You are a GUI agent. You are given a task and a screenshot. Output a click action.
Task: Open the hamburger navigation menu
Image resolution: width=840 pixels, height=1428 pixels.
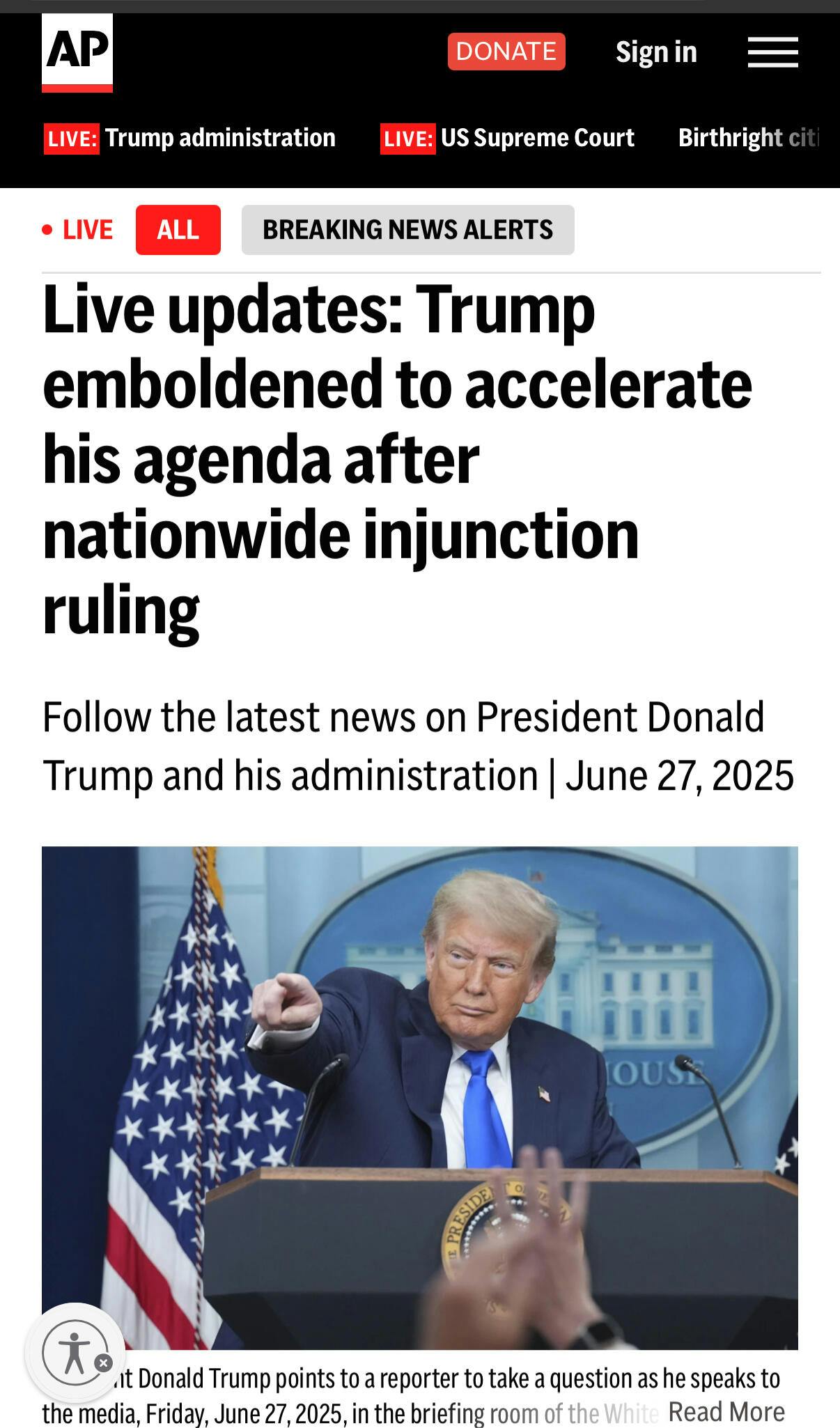772,52
